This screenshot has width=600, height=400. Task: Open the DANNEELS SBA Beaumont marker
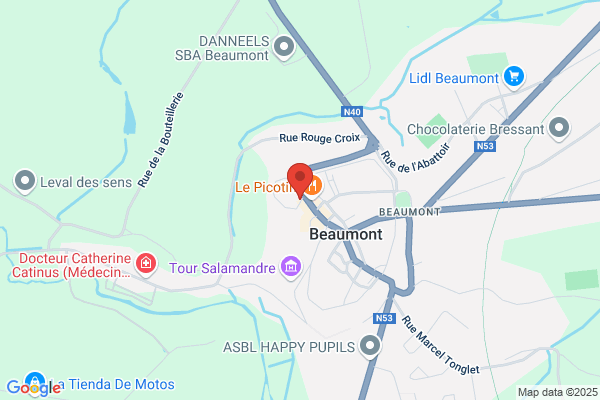pyautogui.click(x=284, y=47)
